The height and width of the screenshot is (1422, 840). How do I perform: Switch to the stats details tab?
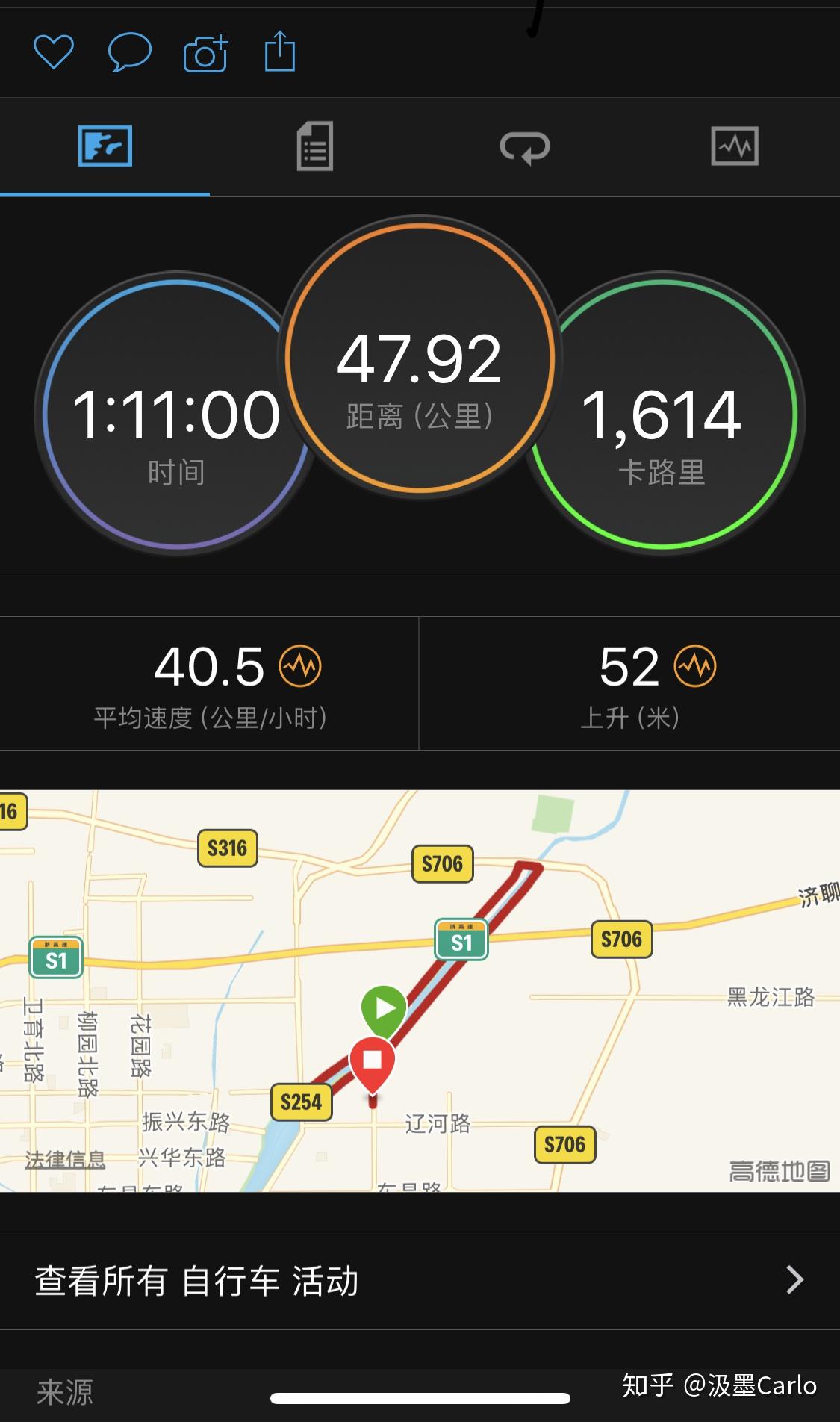314,146
